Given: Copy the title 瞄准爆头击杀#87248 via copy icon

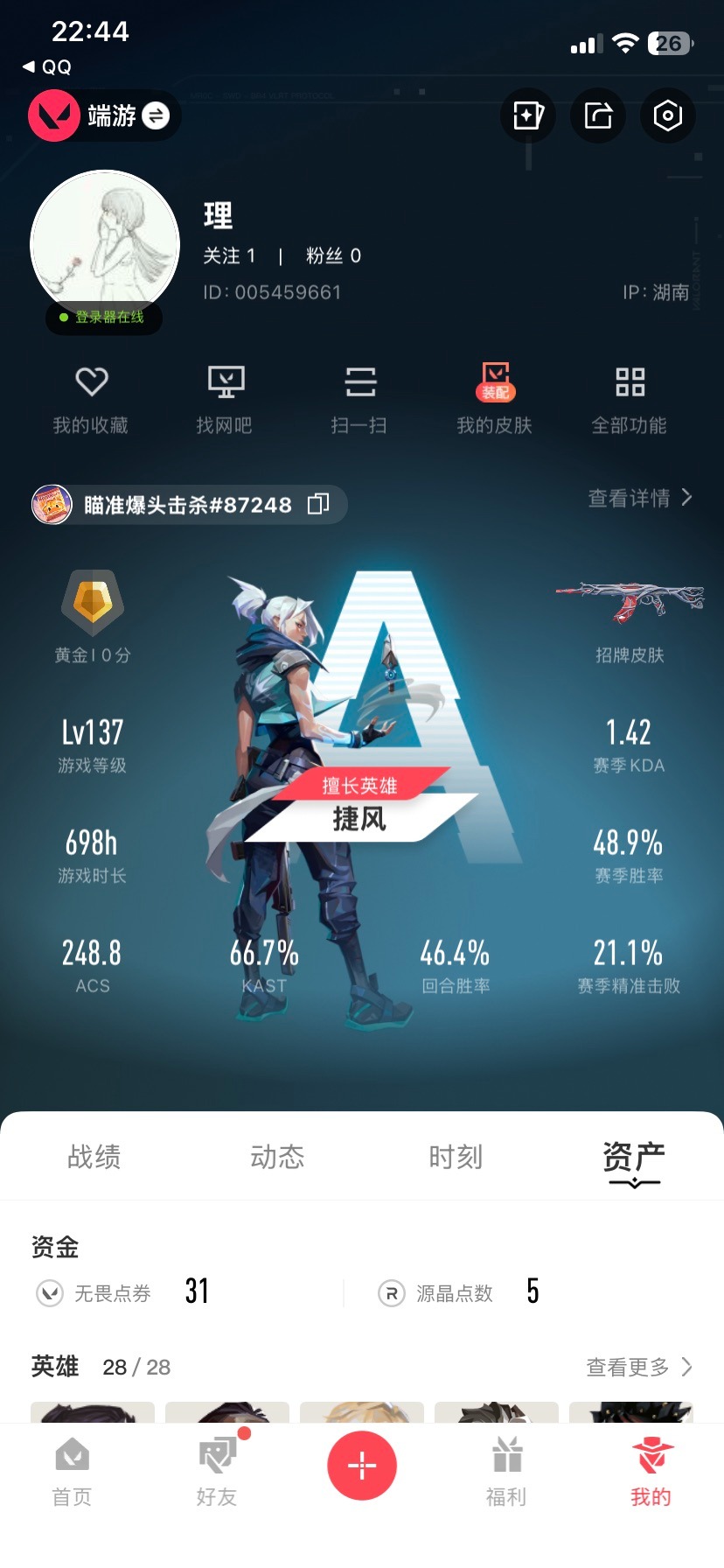Looking at the screenshot, I should [318, 504].
